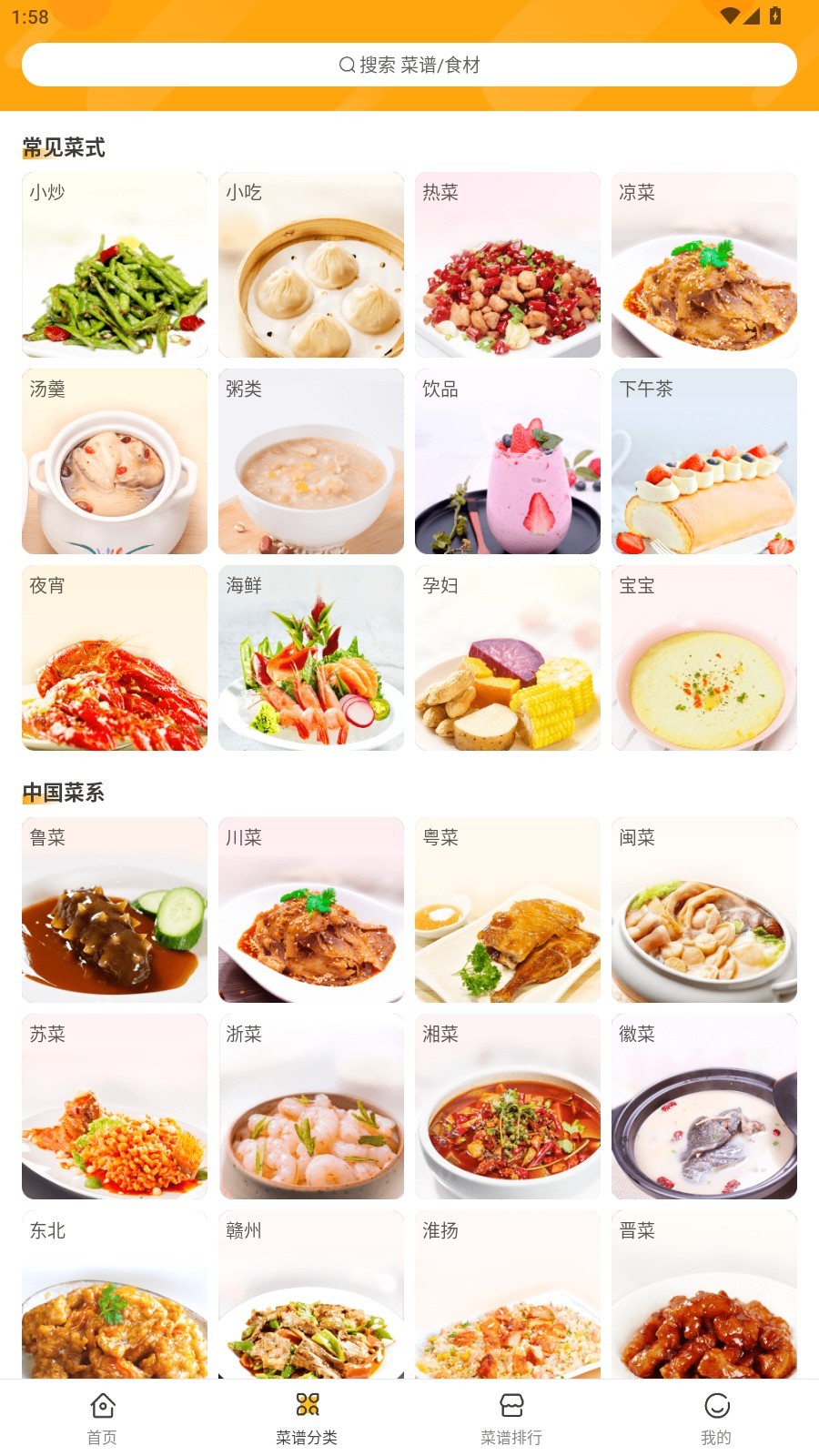Open the 湘菜 cuisine tile

tap(508, 1107)
